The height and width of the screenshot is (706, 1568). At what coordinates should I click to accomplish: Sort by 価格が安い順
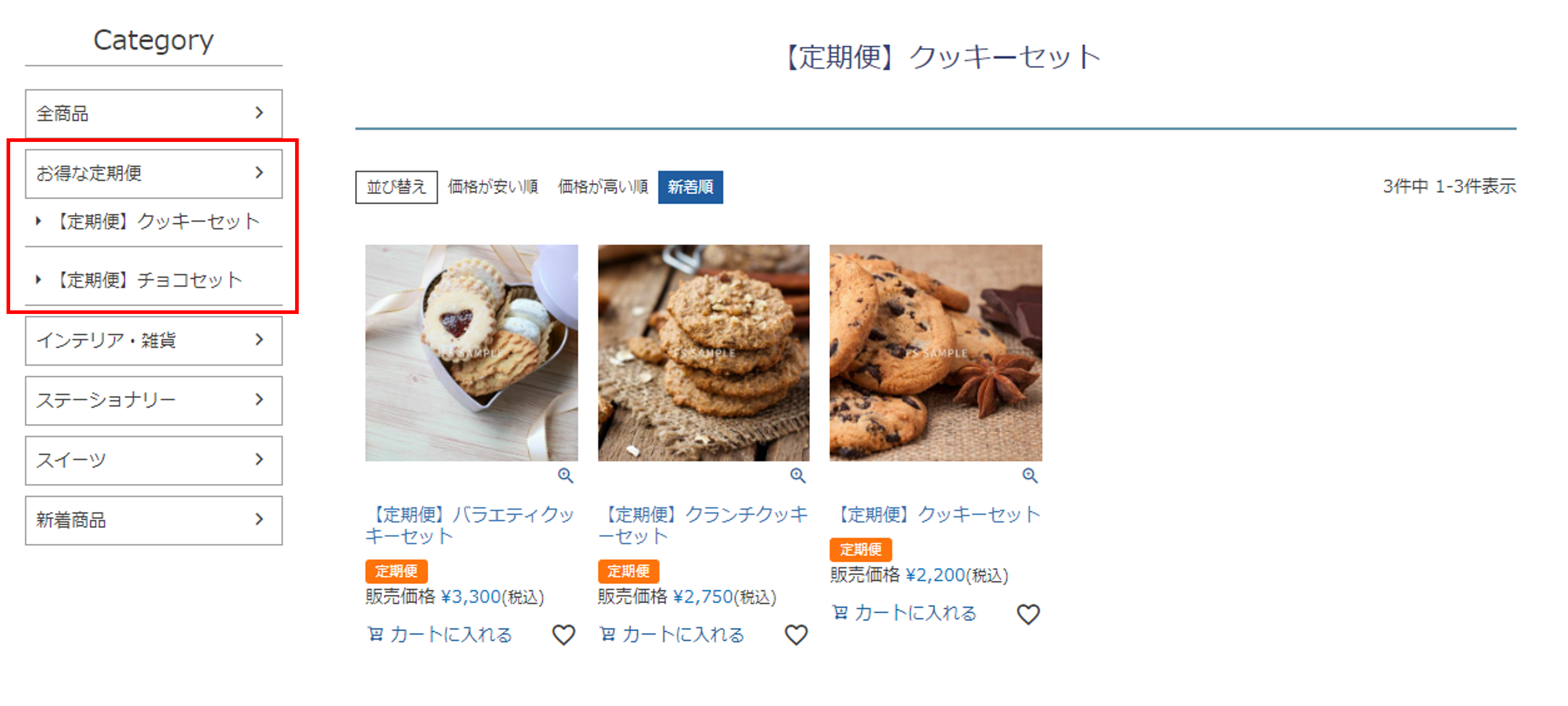pyautogui.click(x=493, y=187)
